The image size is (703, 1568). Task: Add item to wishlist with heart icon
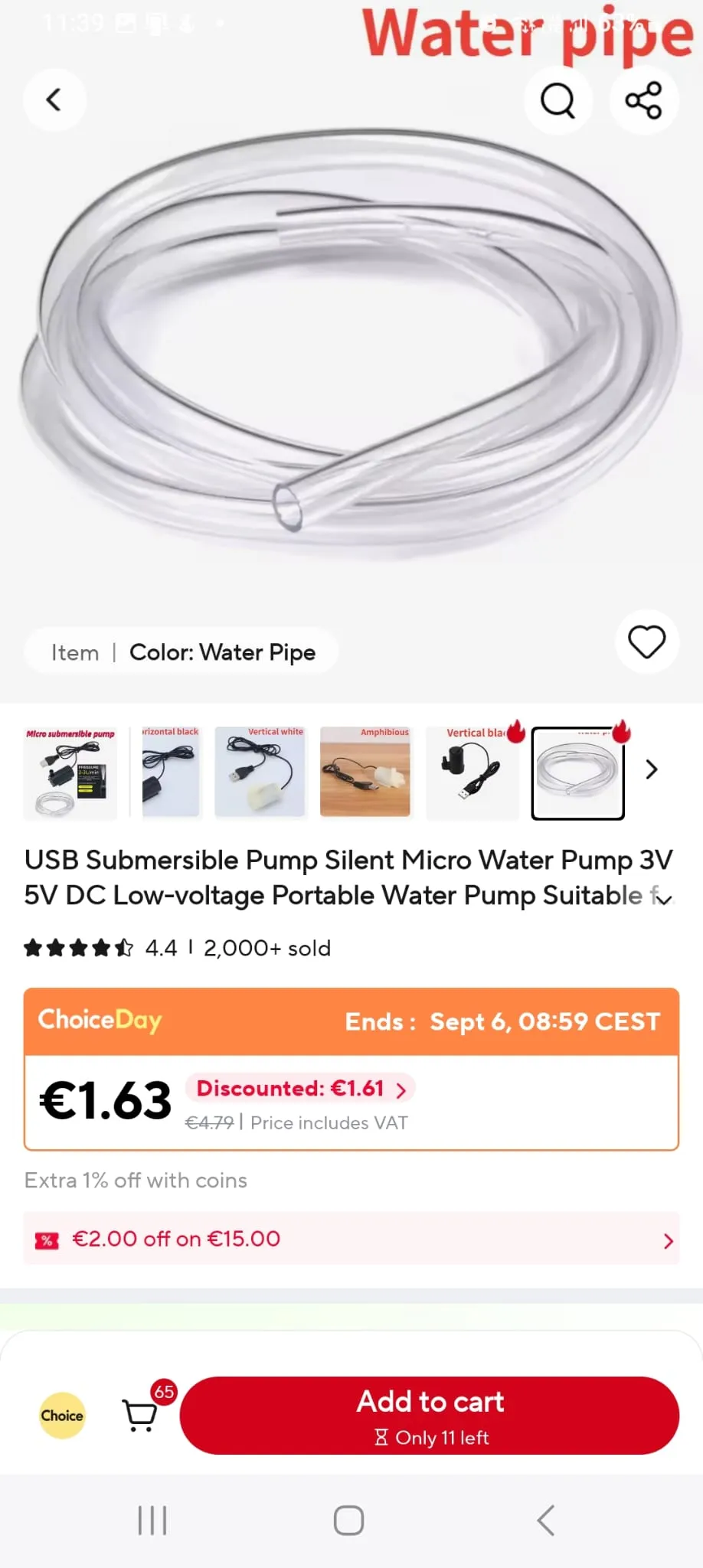[647, 642]
